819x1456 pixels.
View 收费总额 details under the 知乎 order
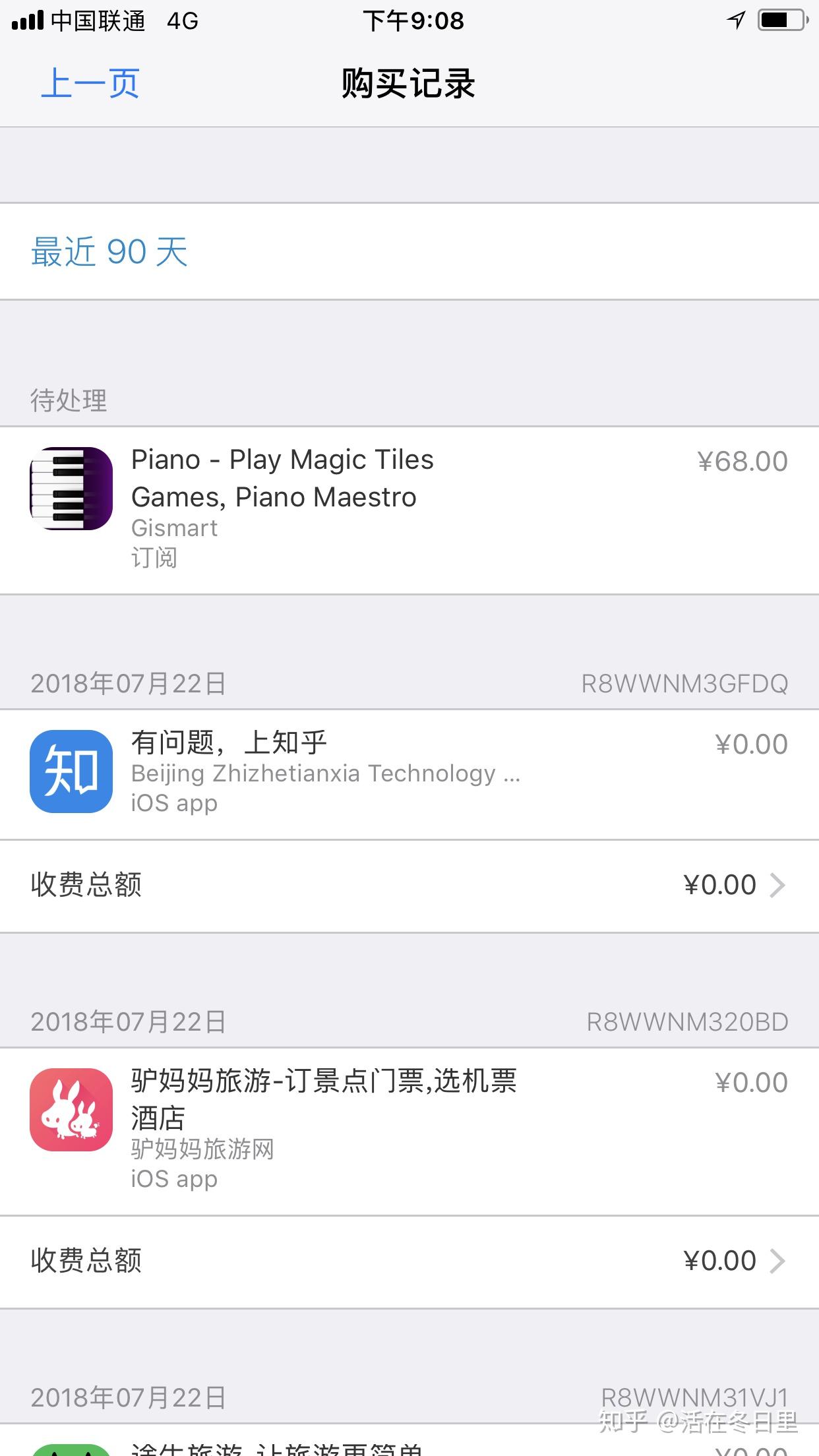click(409, 885)
